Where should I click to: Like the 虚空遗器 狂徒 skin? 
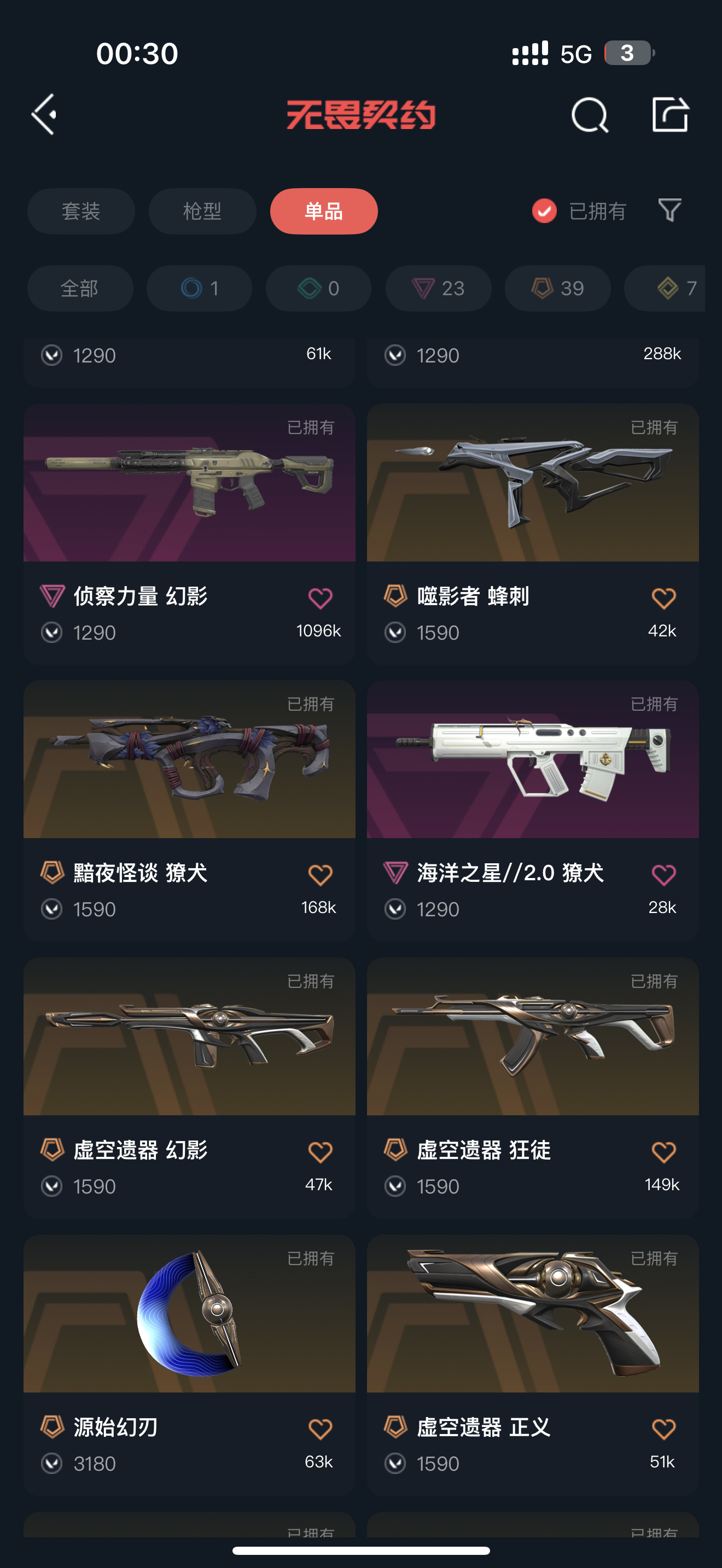[x=663, y=1152]
